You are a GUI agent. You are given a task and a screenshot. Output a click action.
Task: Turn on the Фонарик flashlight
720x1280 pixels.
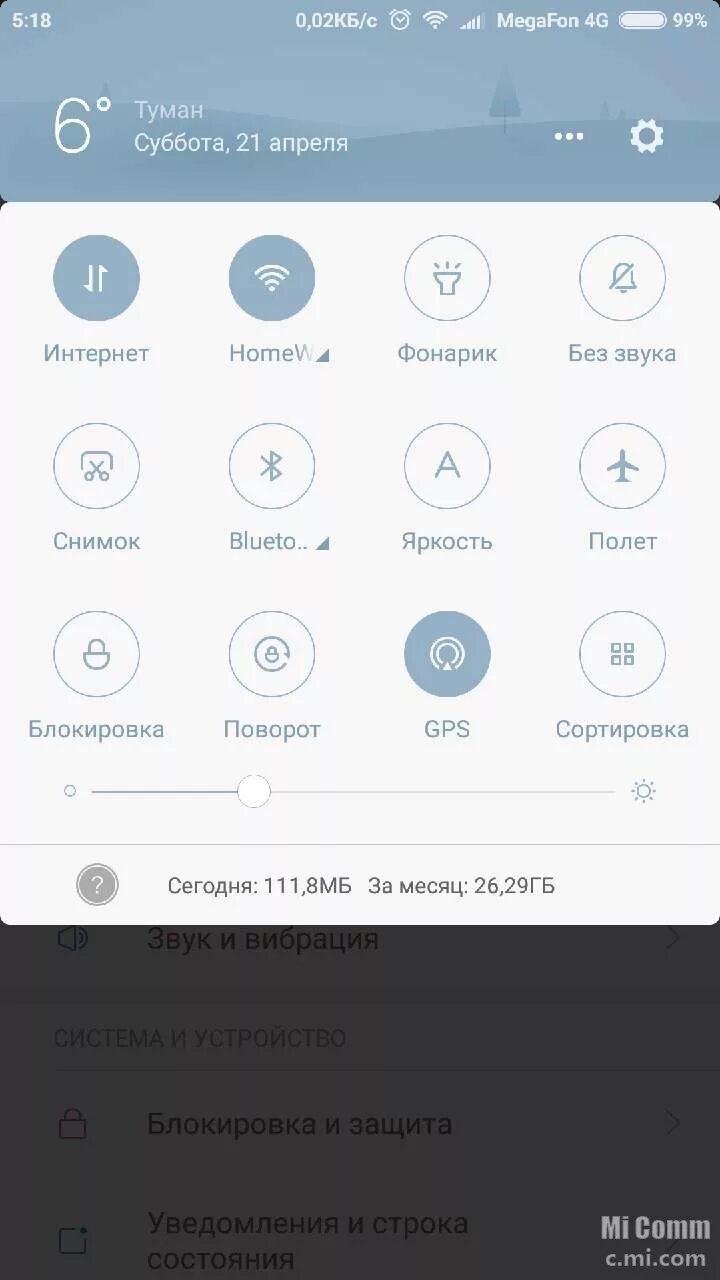point(447,278)
